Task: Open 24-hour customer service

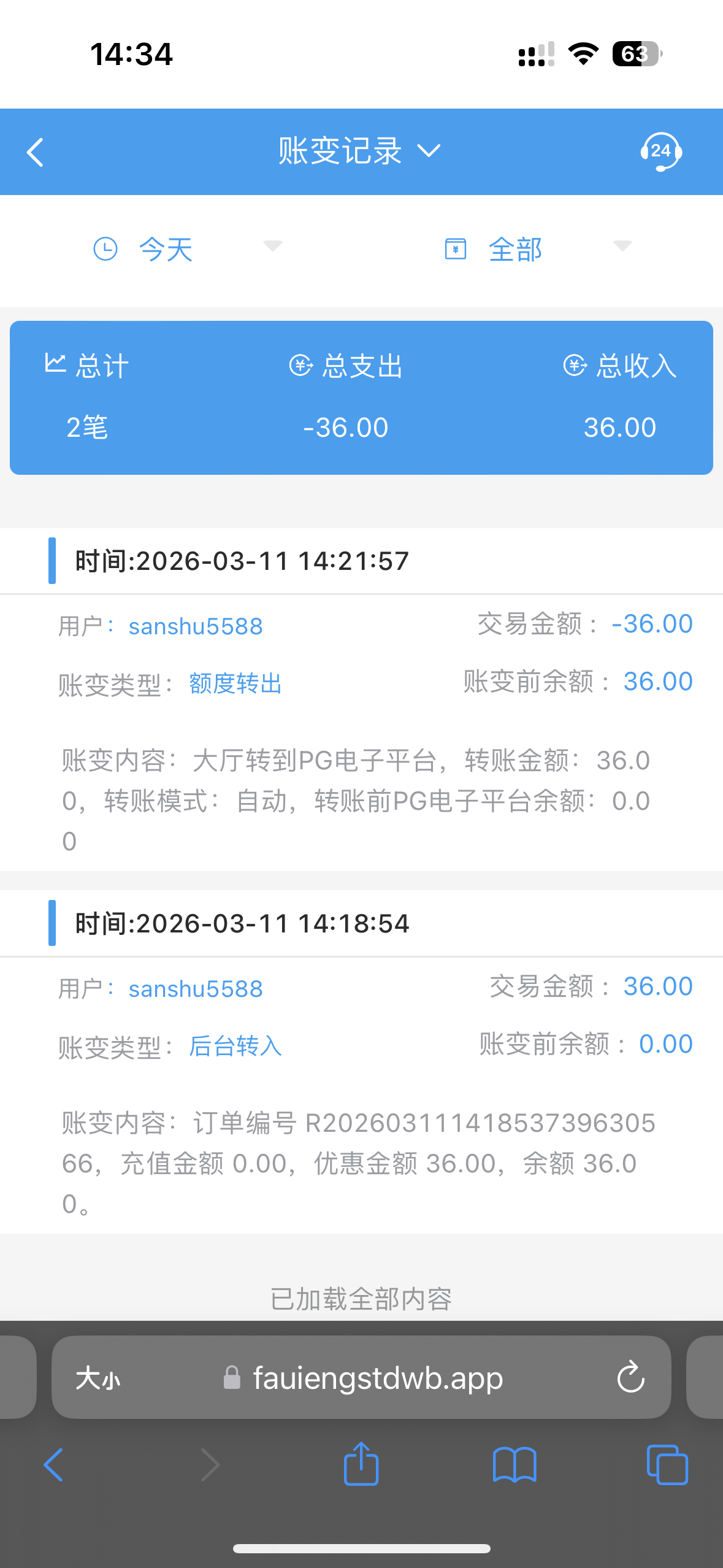Action: click(x=660, y=152)
